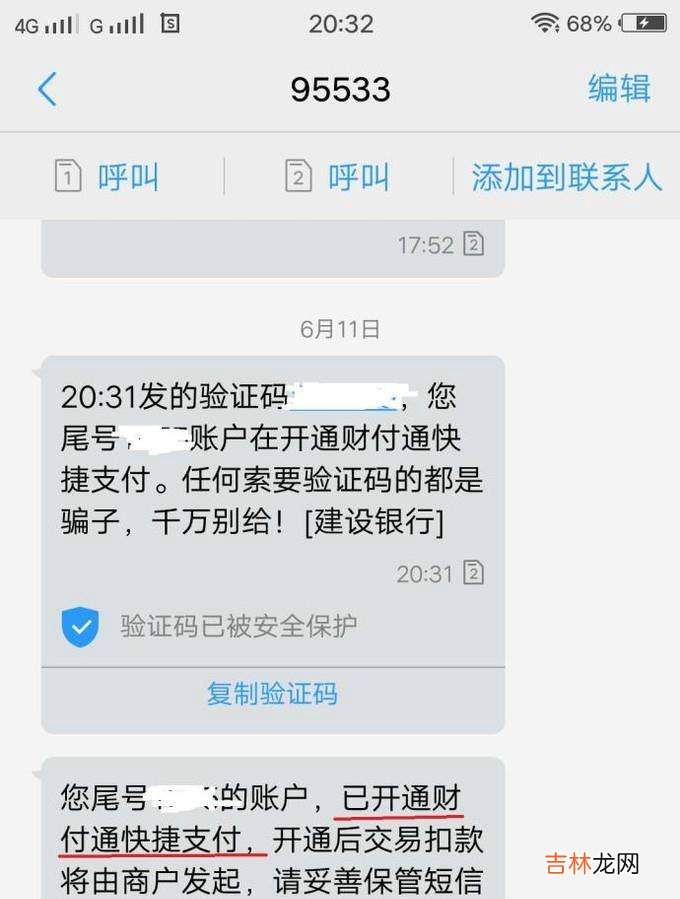This screenshot has height=899, width=680.
Task: Call 95533 using SIM 2
Action: 338,178
